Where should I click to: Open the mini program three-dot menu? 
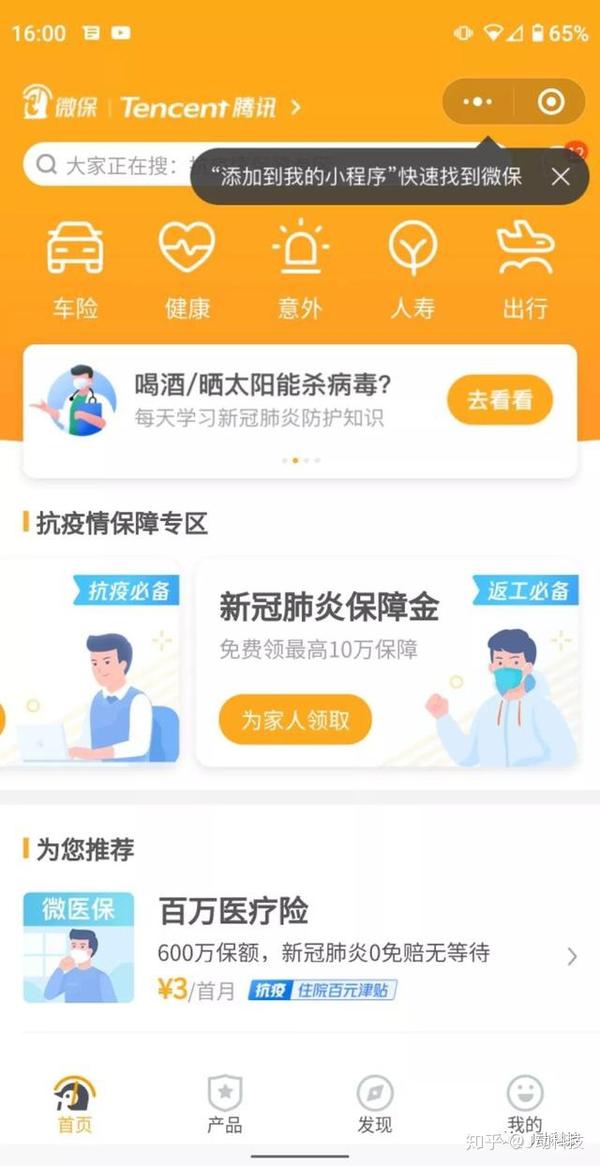(477, 102)
